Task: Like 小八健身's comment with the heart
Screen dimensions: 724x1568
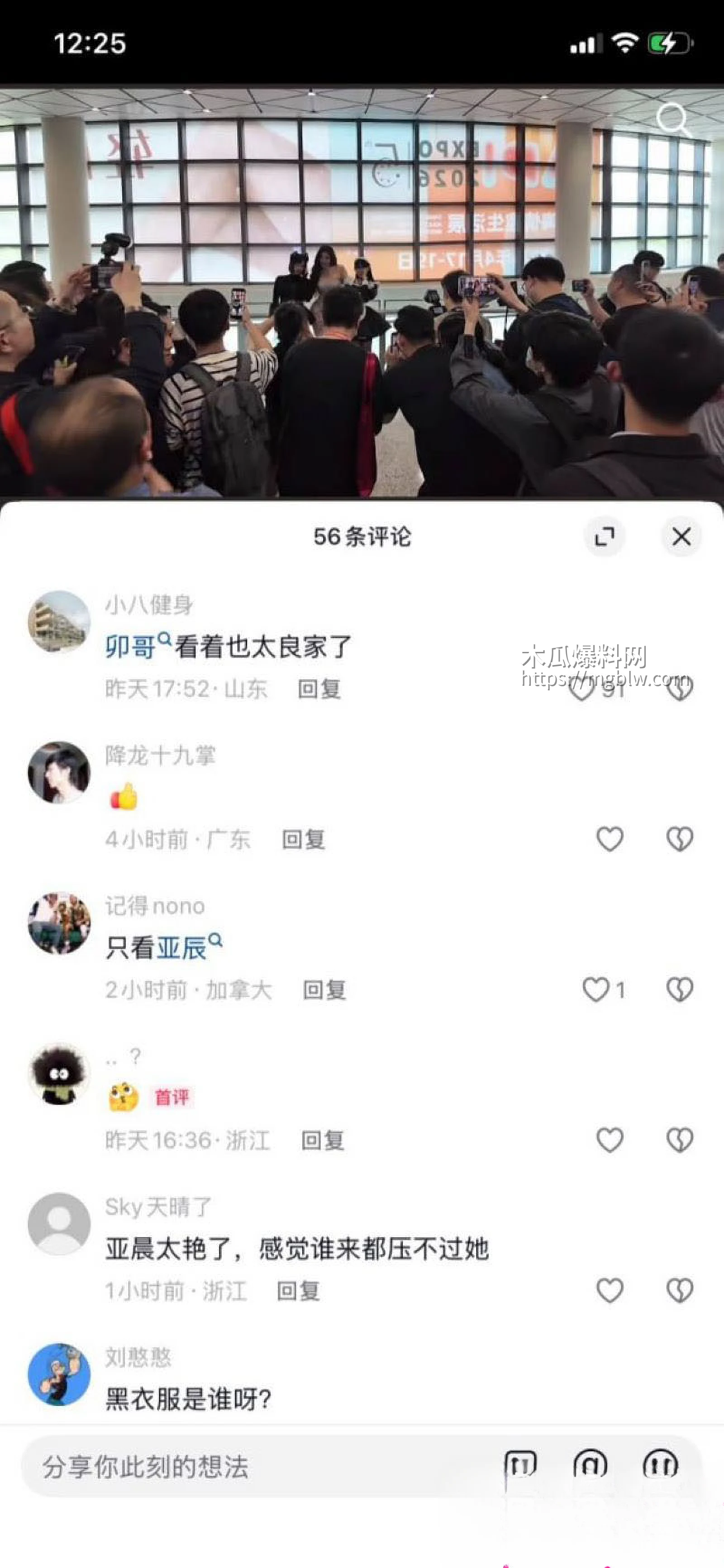Action: (x=608, y=689)
